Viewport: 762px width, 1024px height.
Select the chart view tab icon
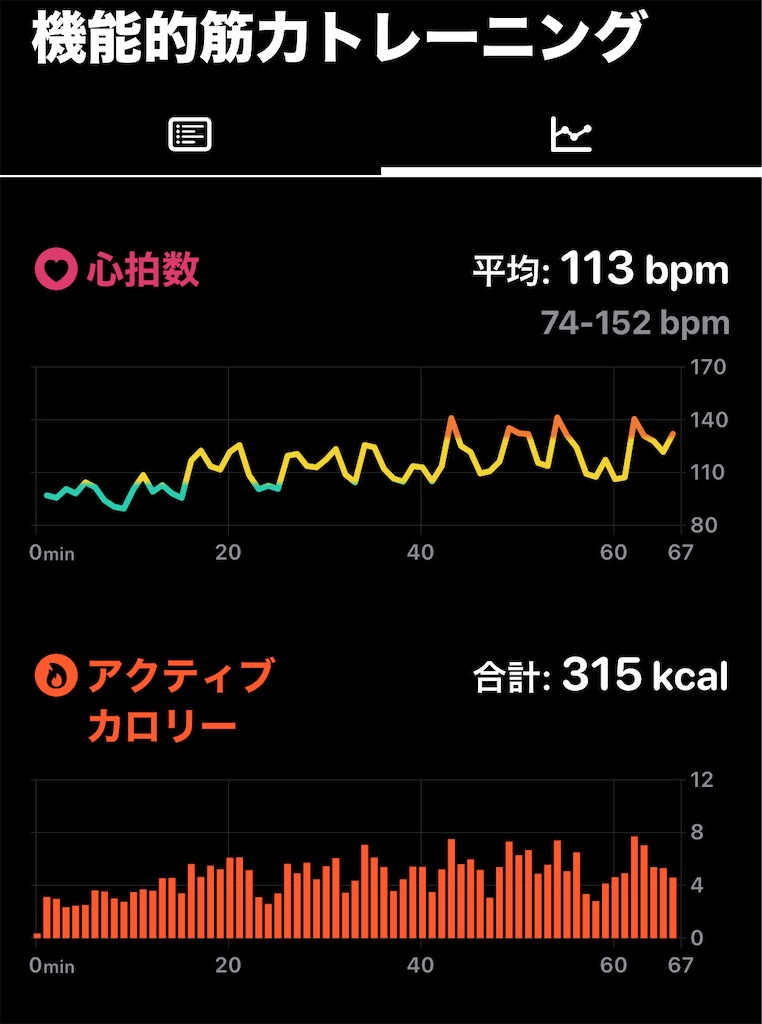[571, 133]
